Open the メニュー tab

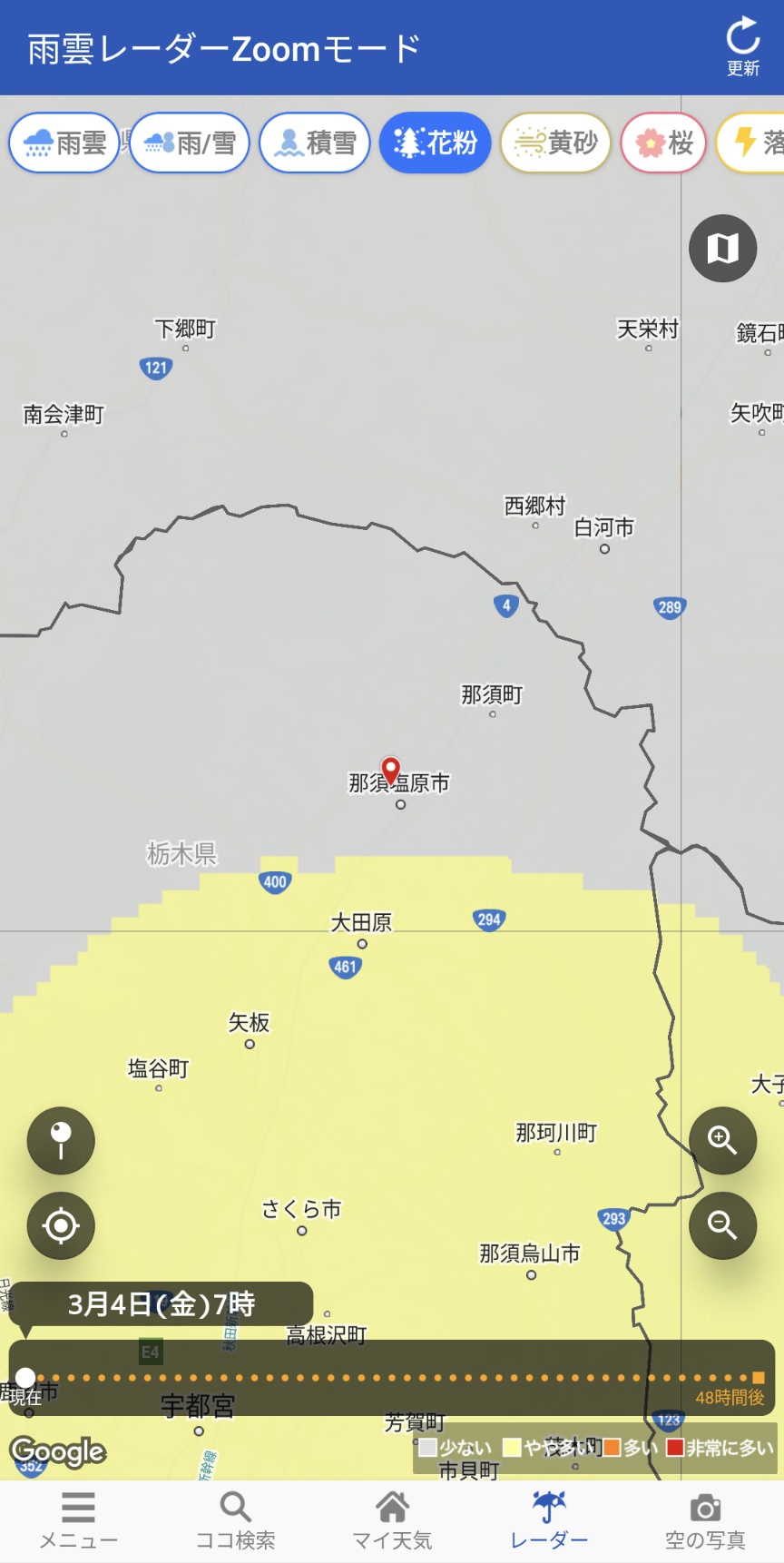[x=78, y=1520]
